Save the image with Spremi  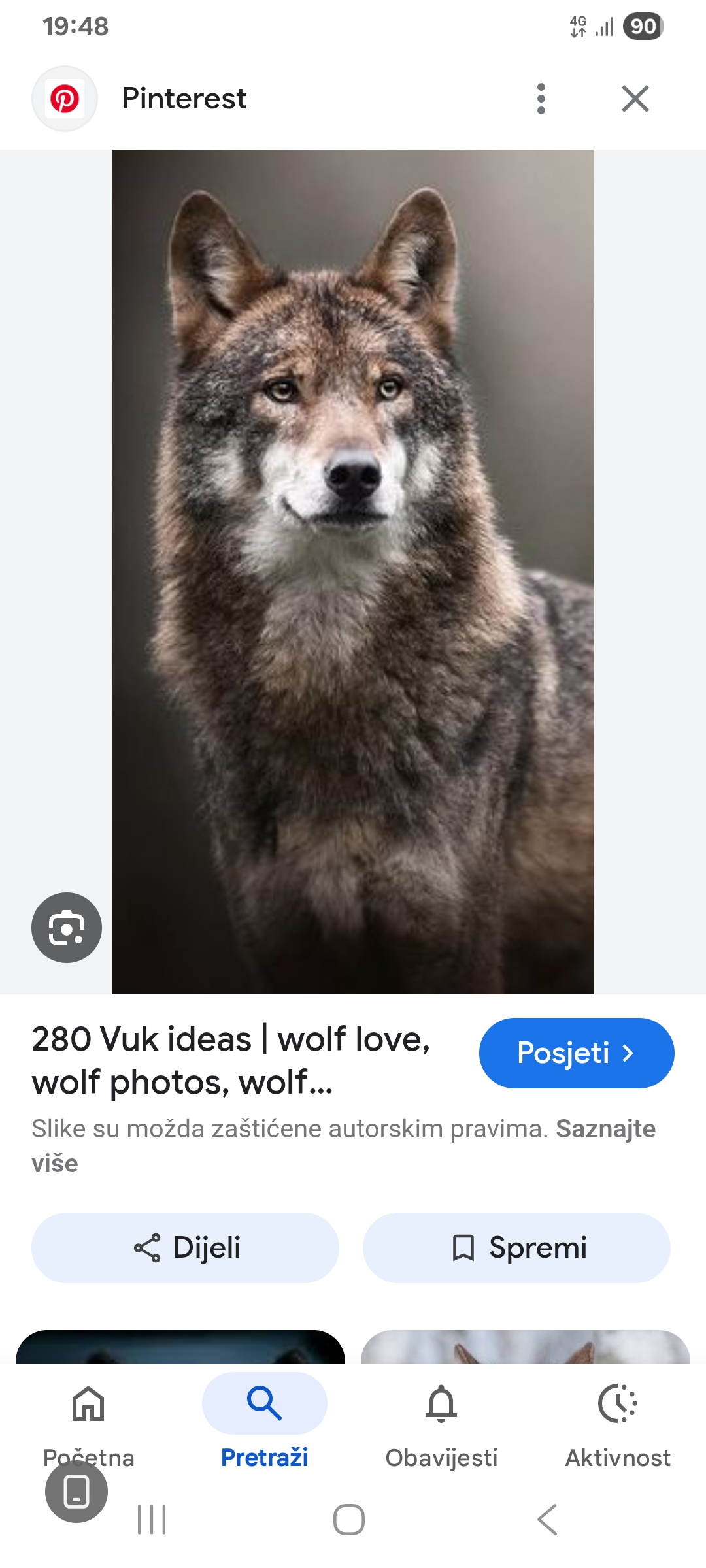pyautogui.click(x=516, y=1247)
